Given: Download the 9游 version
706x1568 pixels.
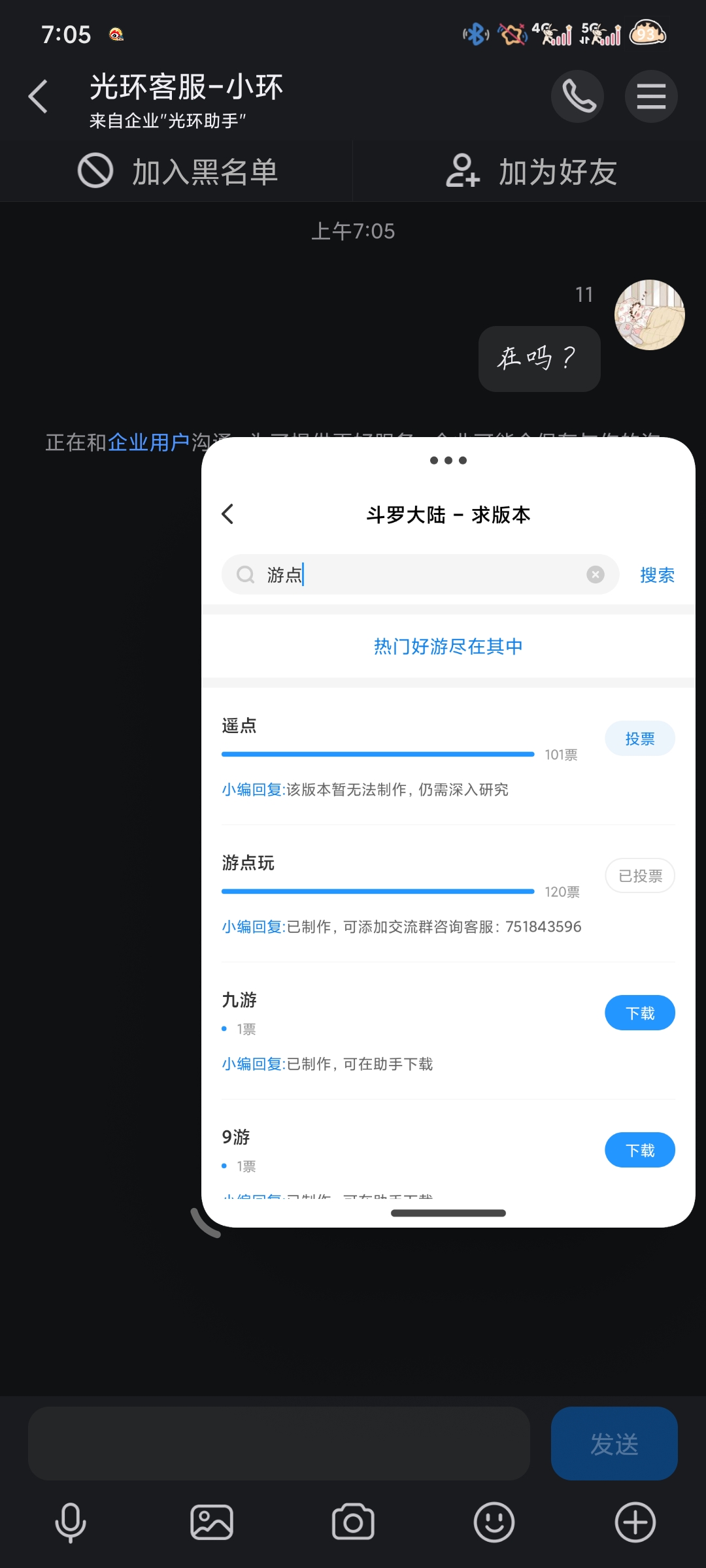Looking at the screenshot, I should [x=639, y=1150].
